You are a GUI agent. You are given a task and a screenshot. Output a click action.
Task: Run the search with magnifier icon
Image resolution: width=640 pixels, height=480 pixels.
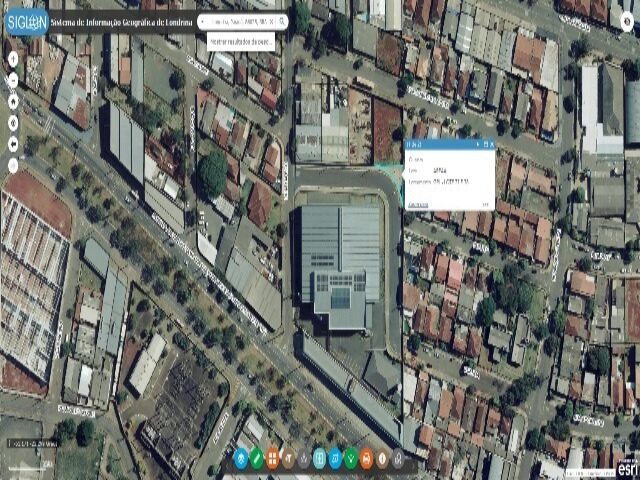pyautogui.click(x=282, y=21)
